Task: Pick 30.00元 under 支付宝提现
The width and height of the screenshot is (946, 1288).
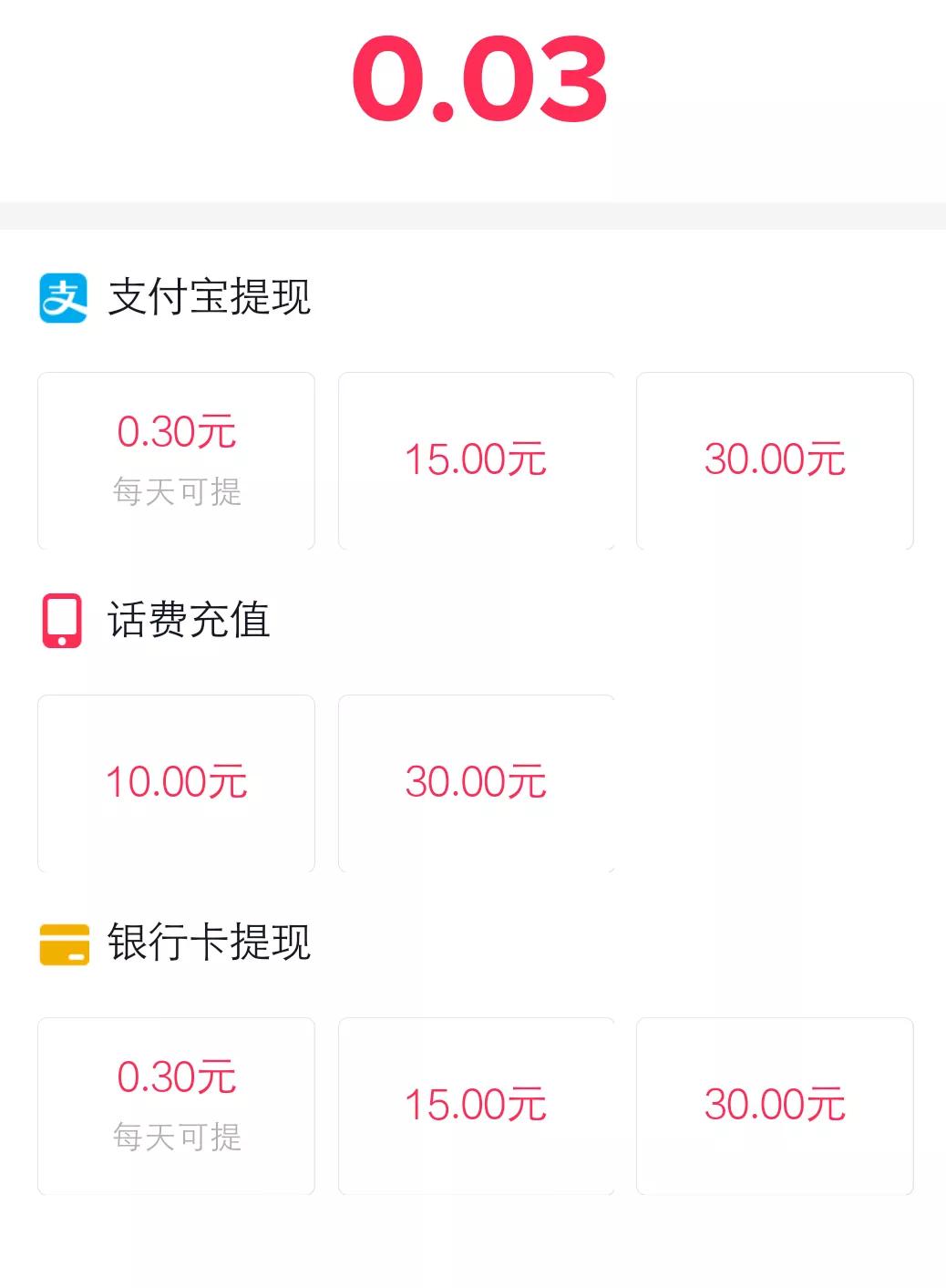Action: pyautogui.click(x=775, y=460)
